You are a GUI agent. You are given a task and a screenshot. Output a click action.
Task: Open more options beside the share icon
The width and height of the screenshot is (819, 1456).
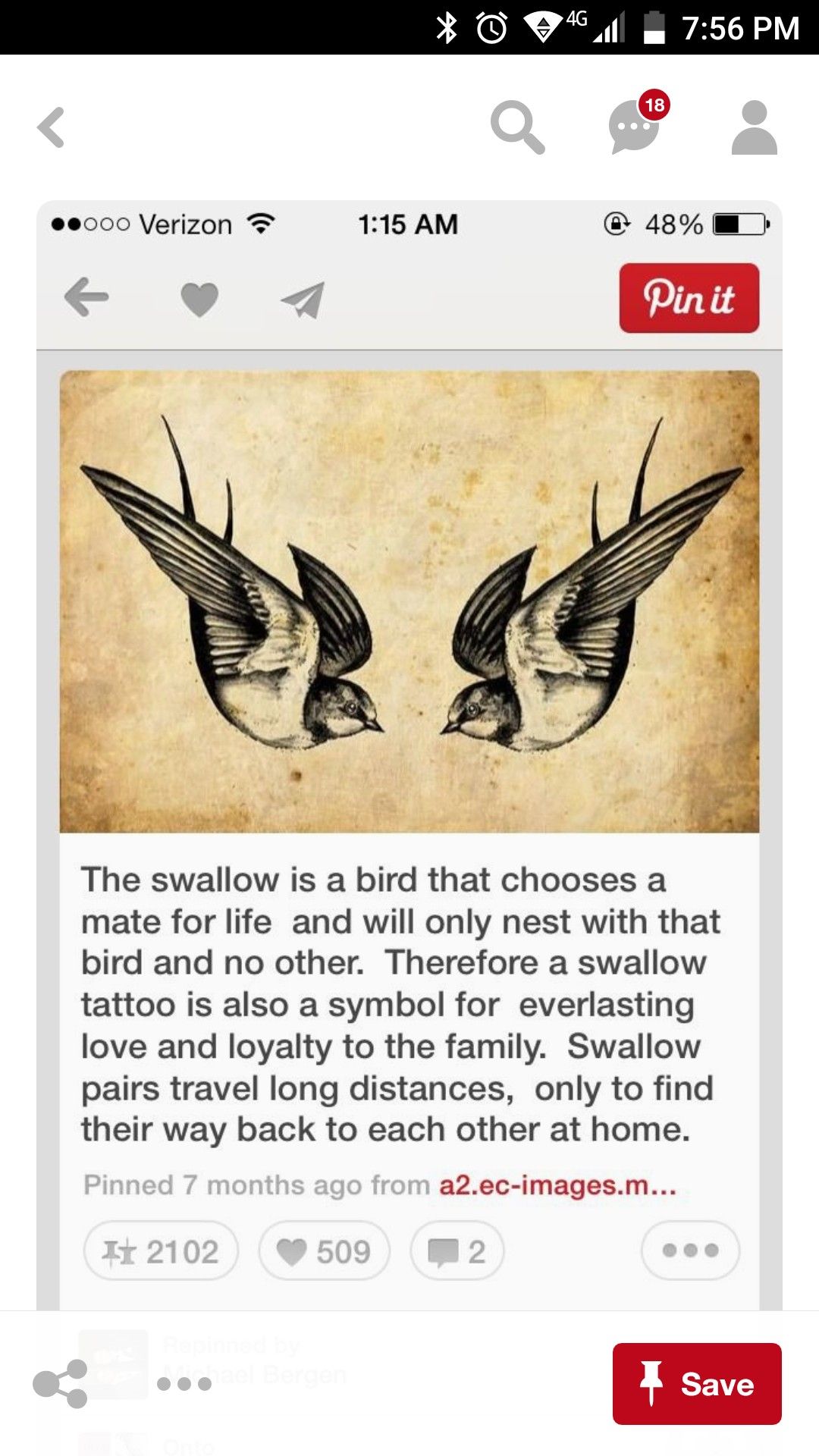point(184,1384)
